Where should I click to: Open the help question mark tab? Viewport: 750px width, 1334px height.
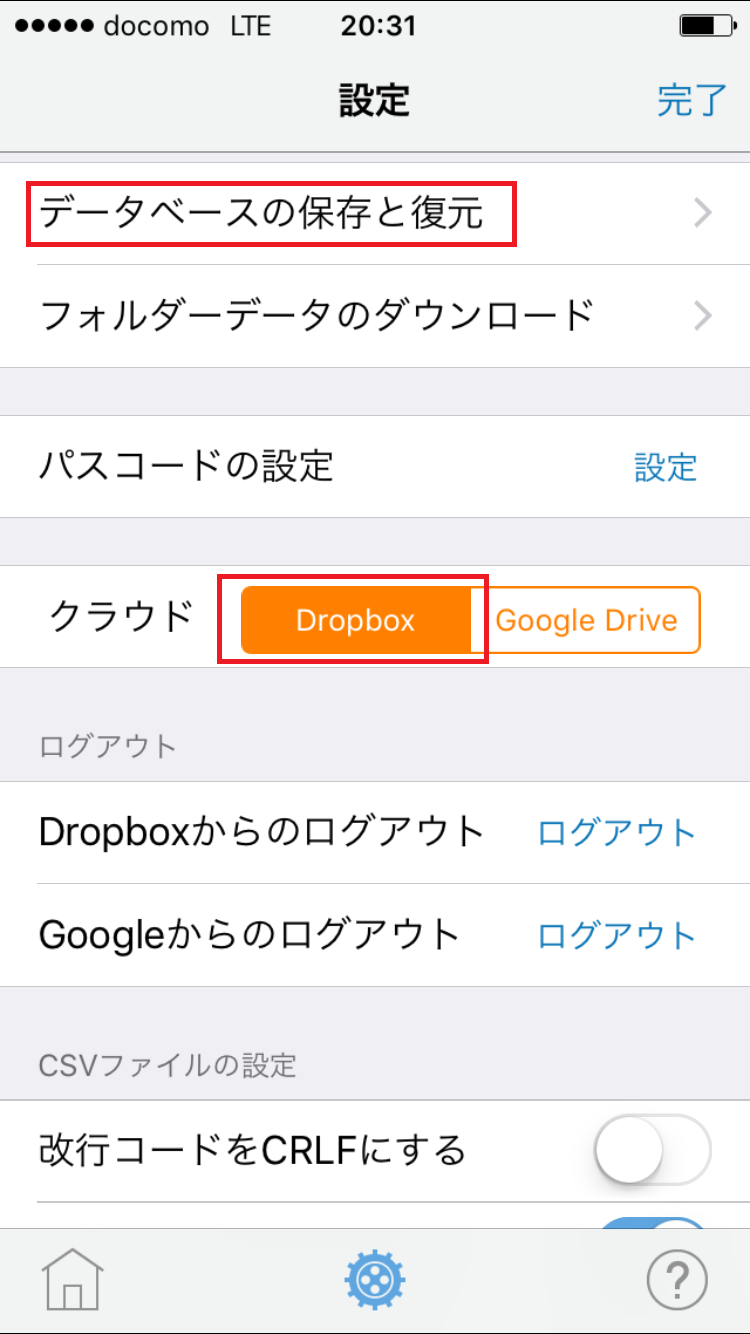tap(677, 1279)
